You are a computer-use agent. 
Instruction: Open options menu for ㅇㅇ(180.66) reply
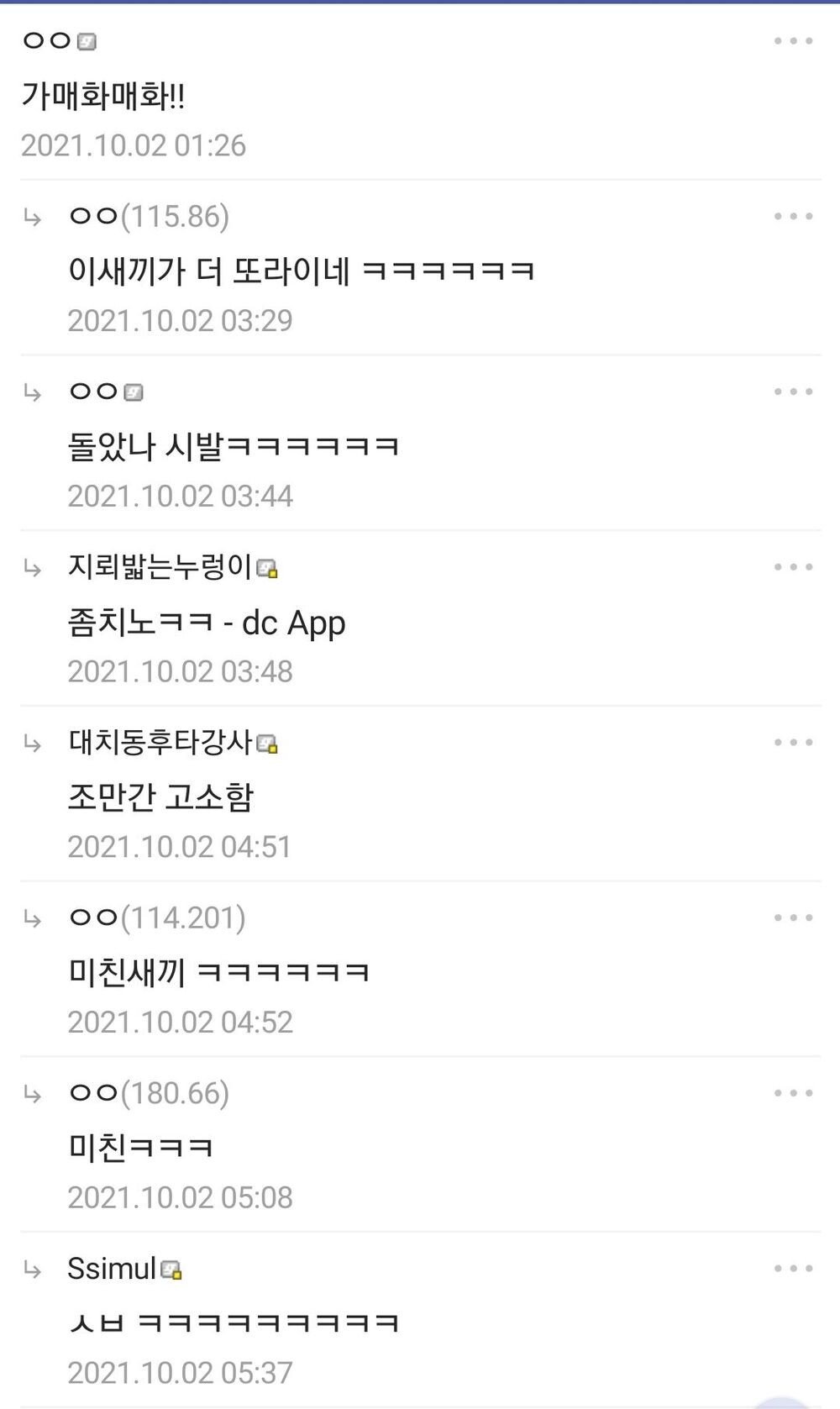pyautogui.click(x=793, y=1093)
